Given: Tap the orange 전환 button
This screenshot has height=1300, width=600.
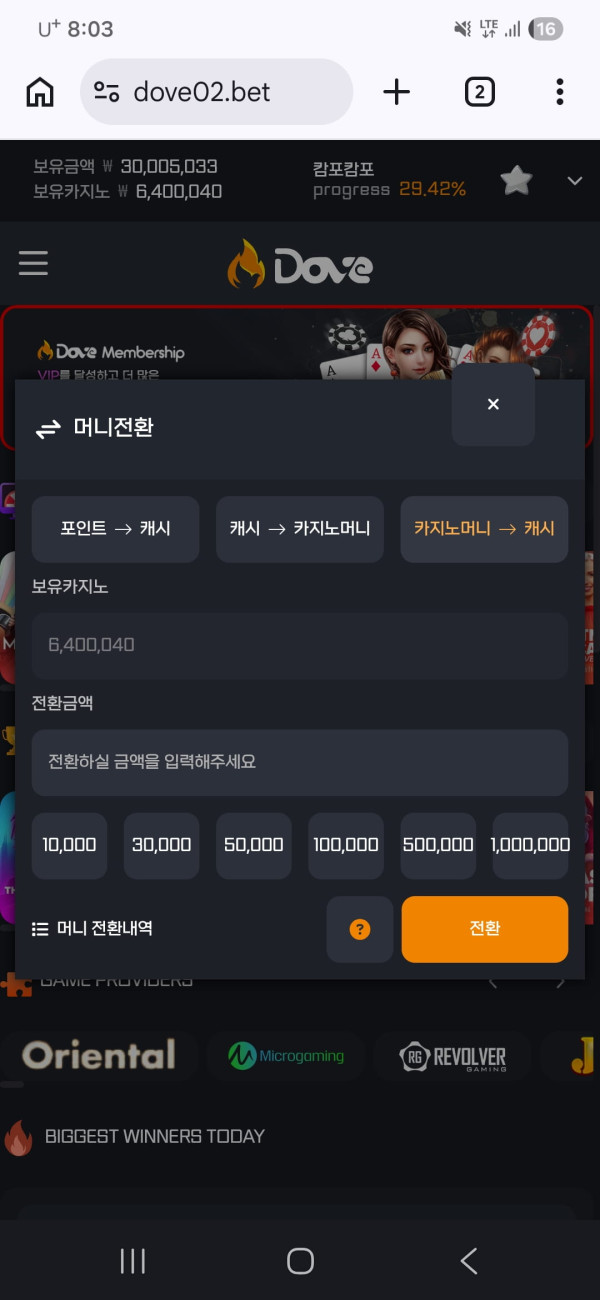Looking at the screenshot, I should (x=485, y=929).
